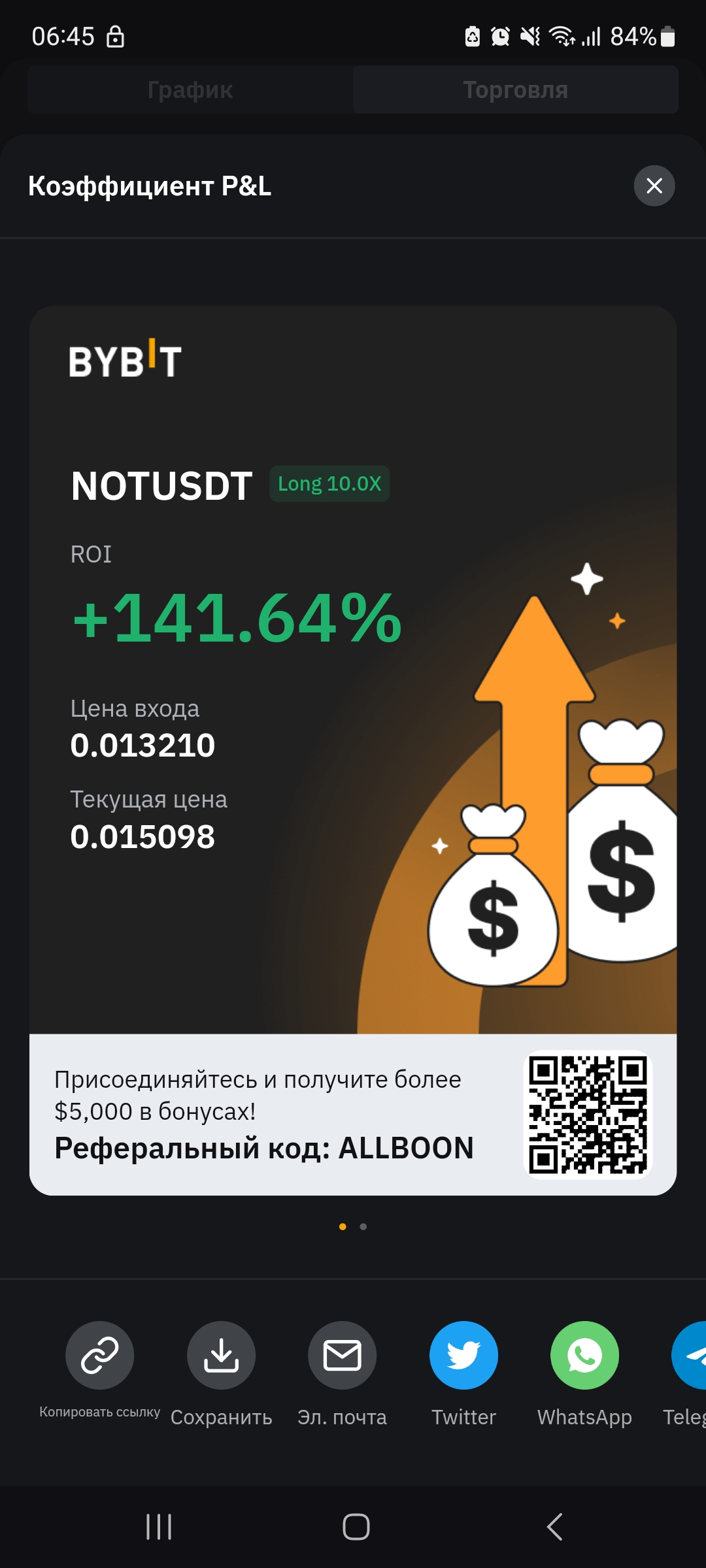This screenshot has height=1568, width=706.
Task: Save the P&L card via Сохранить
Action: click(221, 1355)
